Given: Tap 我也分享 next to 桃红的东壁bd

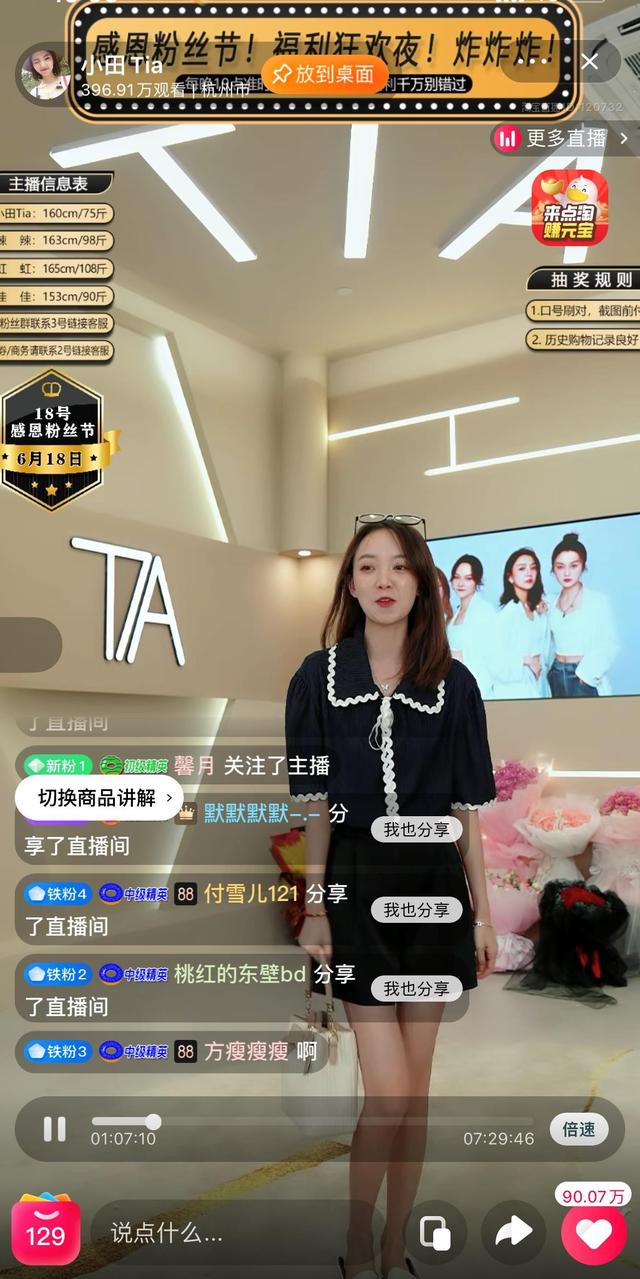Looking at the screenshot, I should [x=417, y=988].
